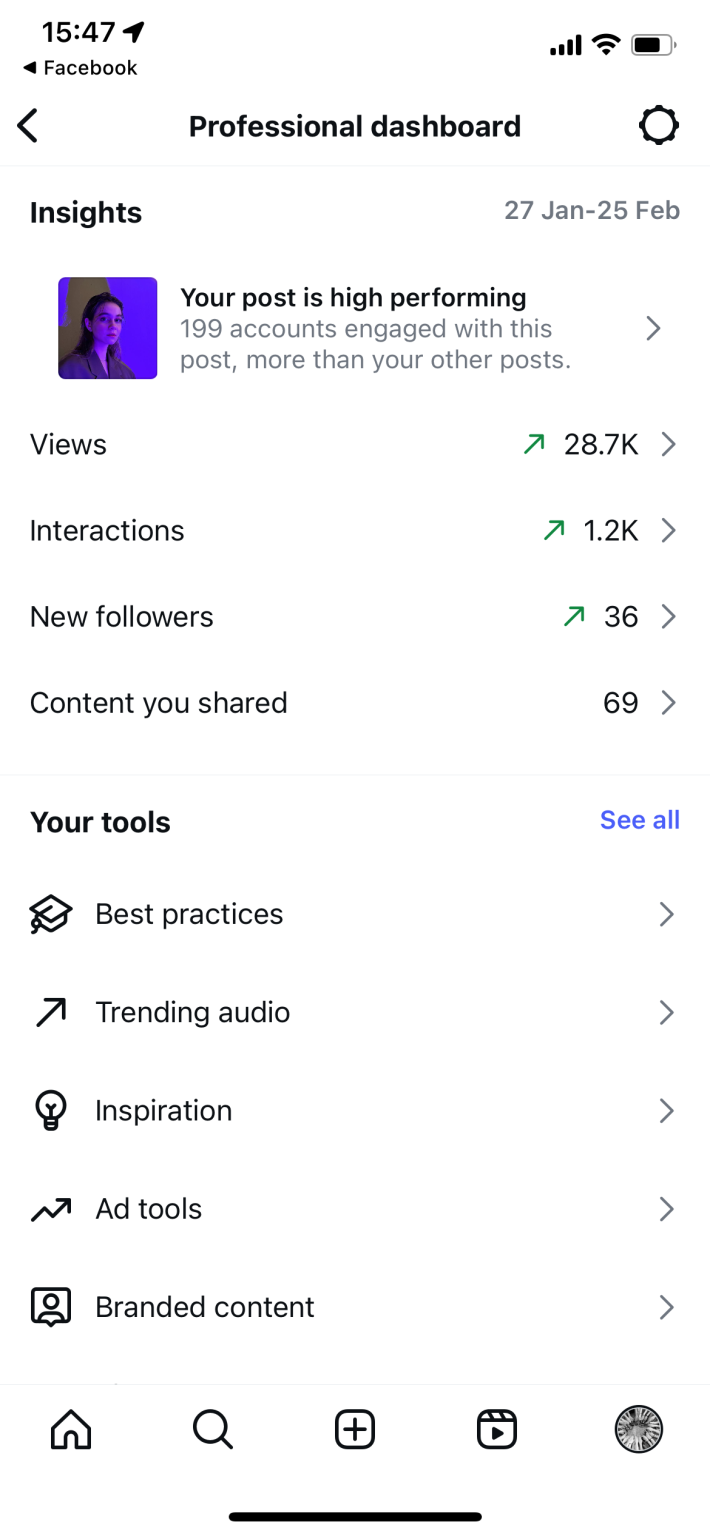Go to the Home tab
710x1536 pixels.
[71, 1429]
